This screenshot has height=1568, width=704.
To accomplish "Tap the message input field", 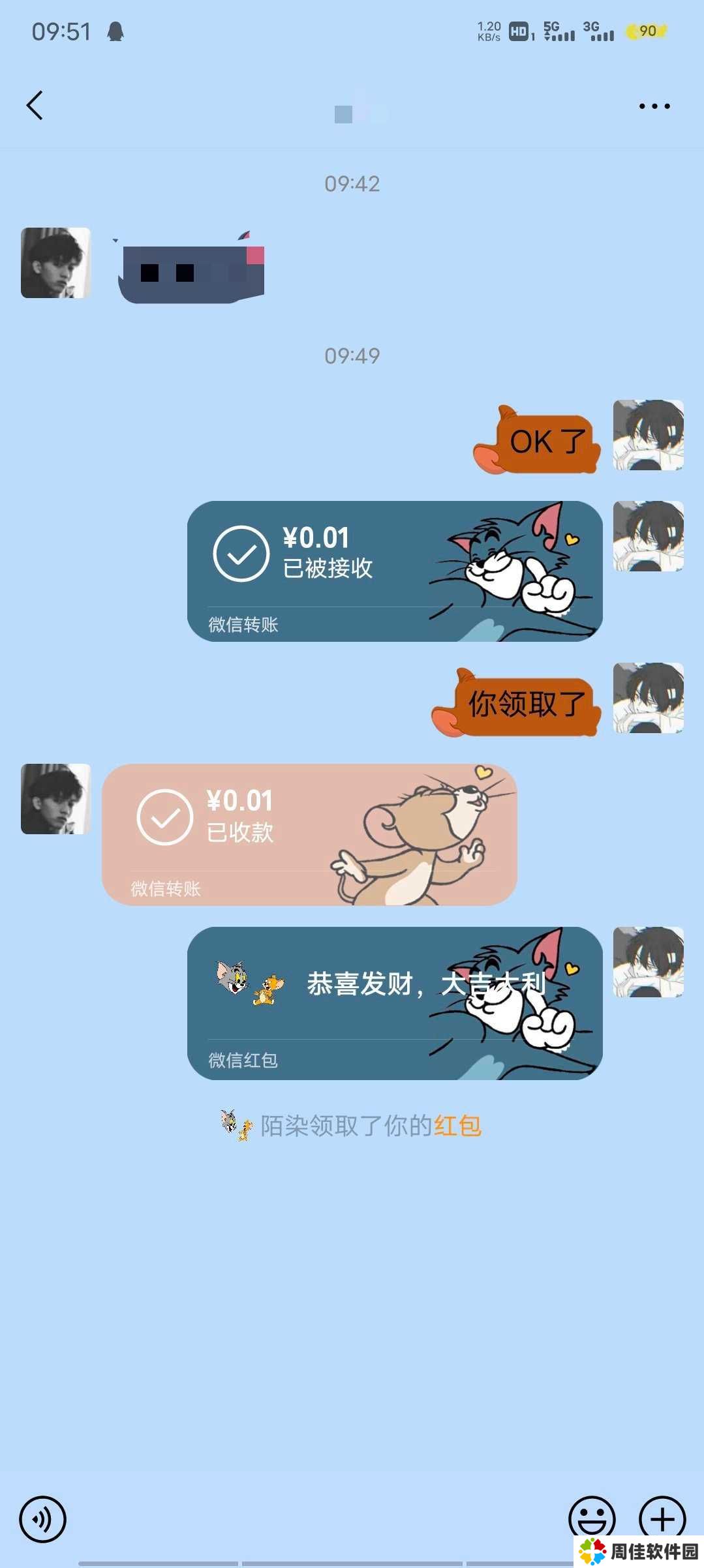I will click(x=313, y=1519).
